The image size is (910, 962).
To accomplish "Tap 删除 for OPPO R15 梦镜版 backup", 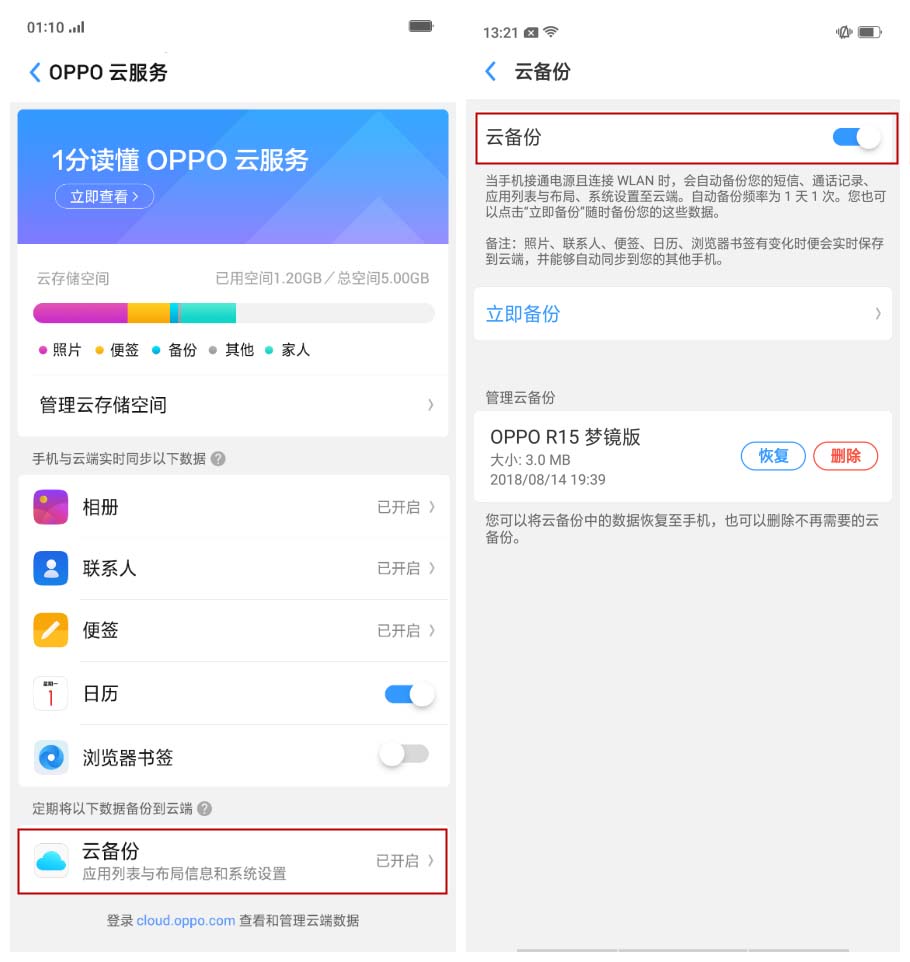I will click(x=845, y=456).
